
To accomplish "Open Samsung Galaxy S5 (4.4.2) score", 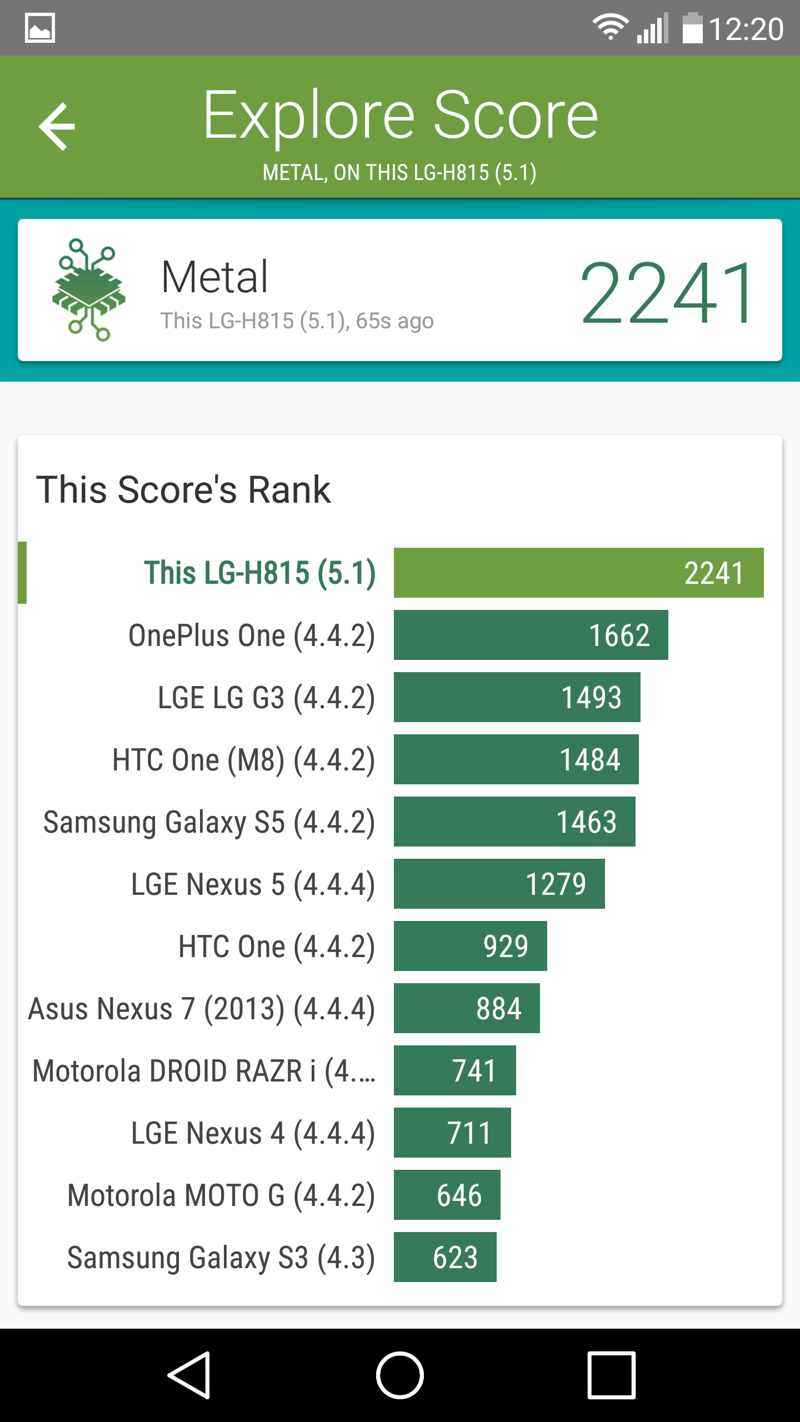I will [400, 822].
